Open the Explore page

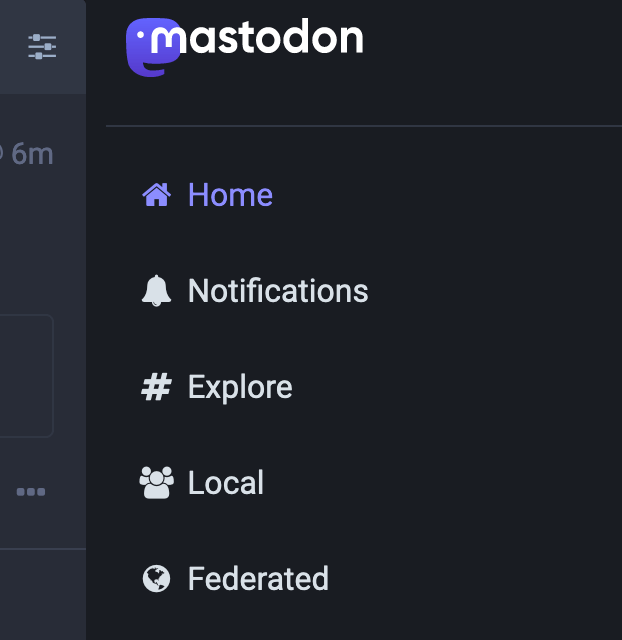tap(239, 387)
